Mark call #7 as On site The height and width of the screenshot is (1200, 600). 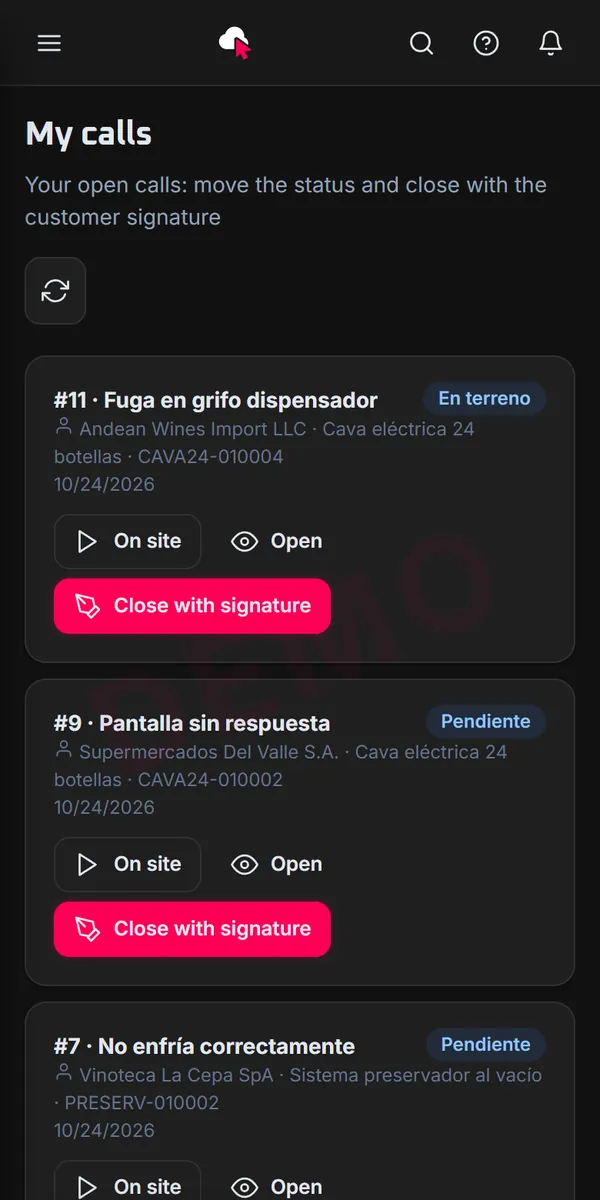pos(128,1186)
